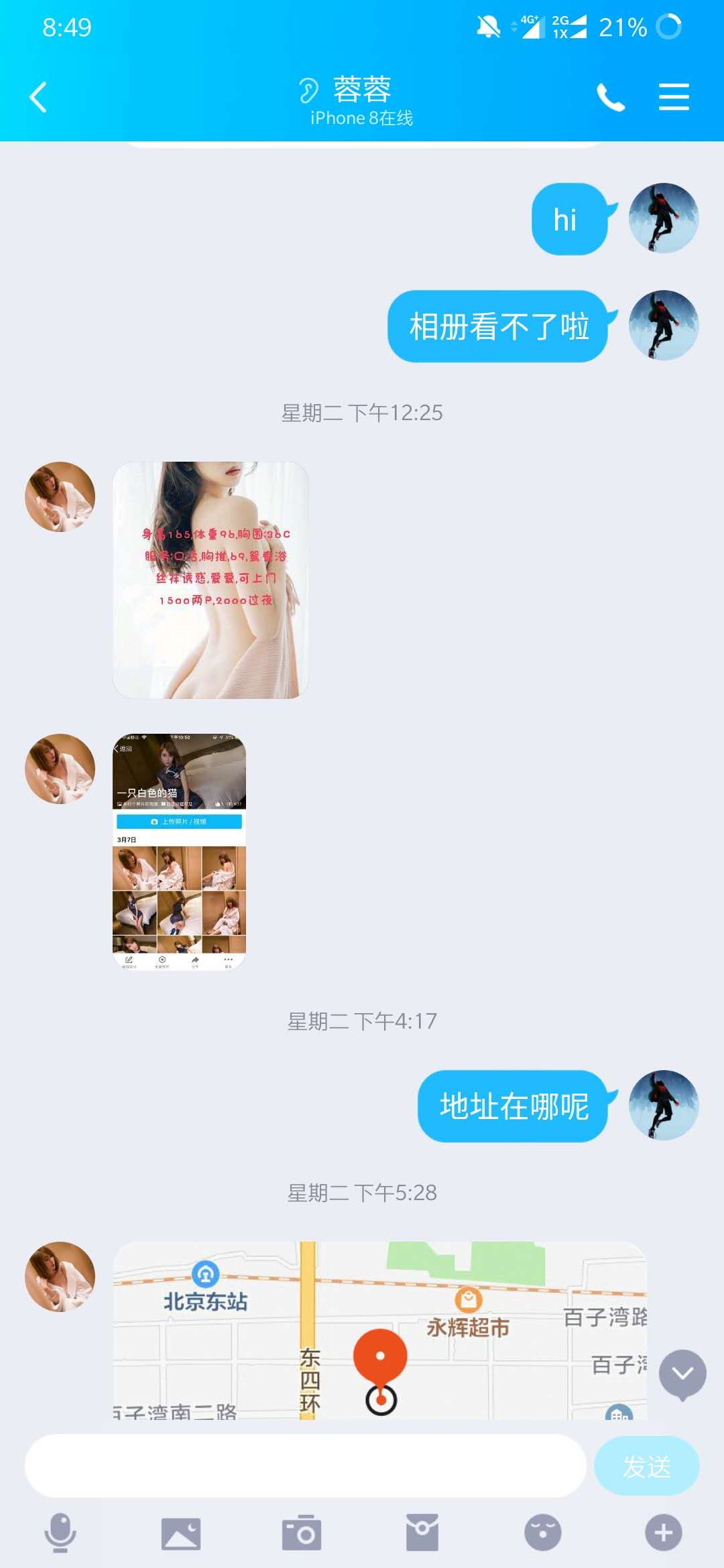
Task: Open the shared location map message
Action: pyautogui.click(x=379, y=1330)
